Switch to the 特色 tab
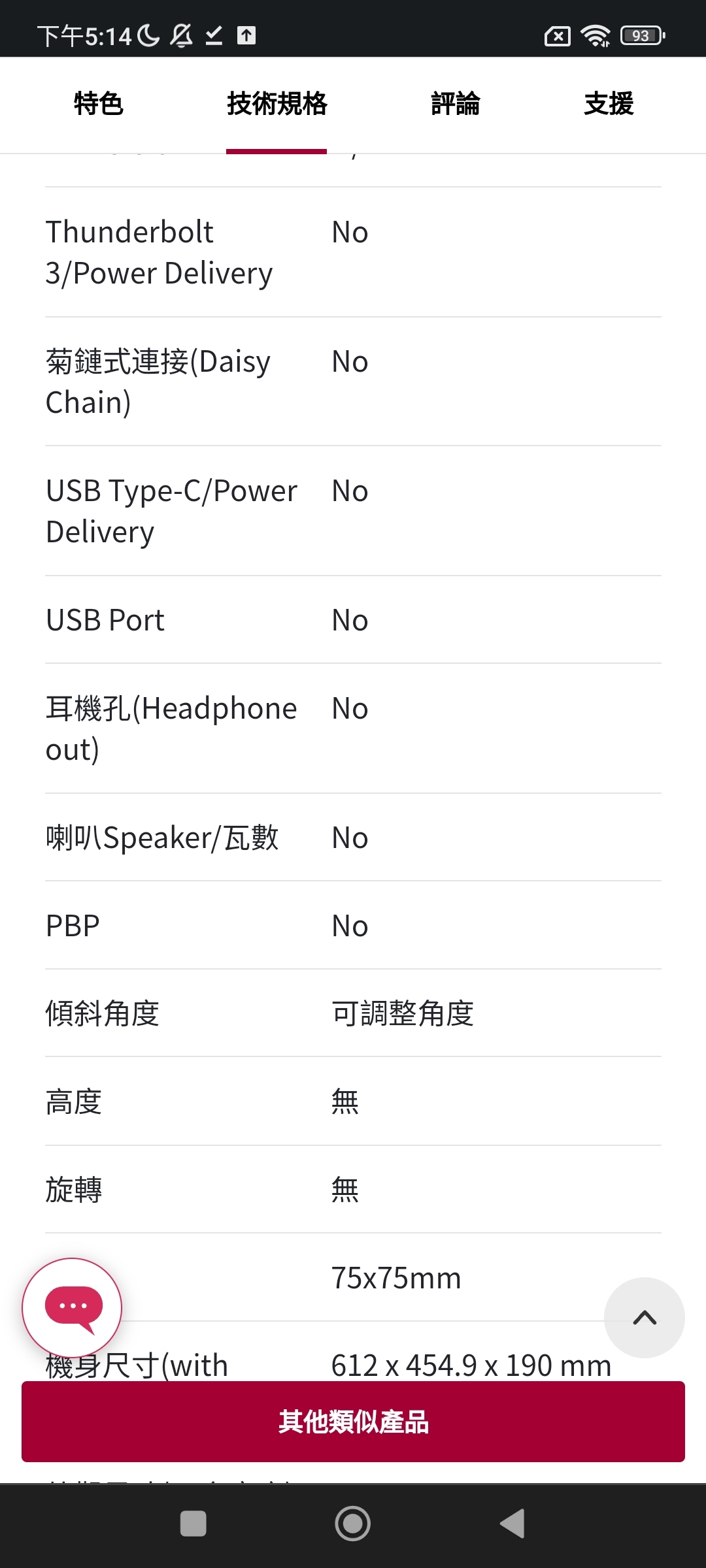Viewport: 706px width, 1568px height. pos(99,103)
